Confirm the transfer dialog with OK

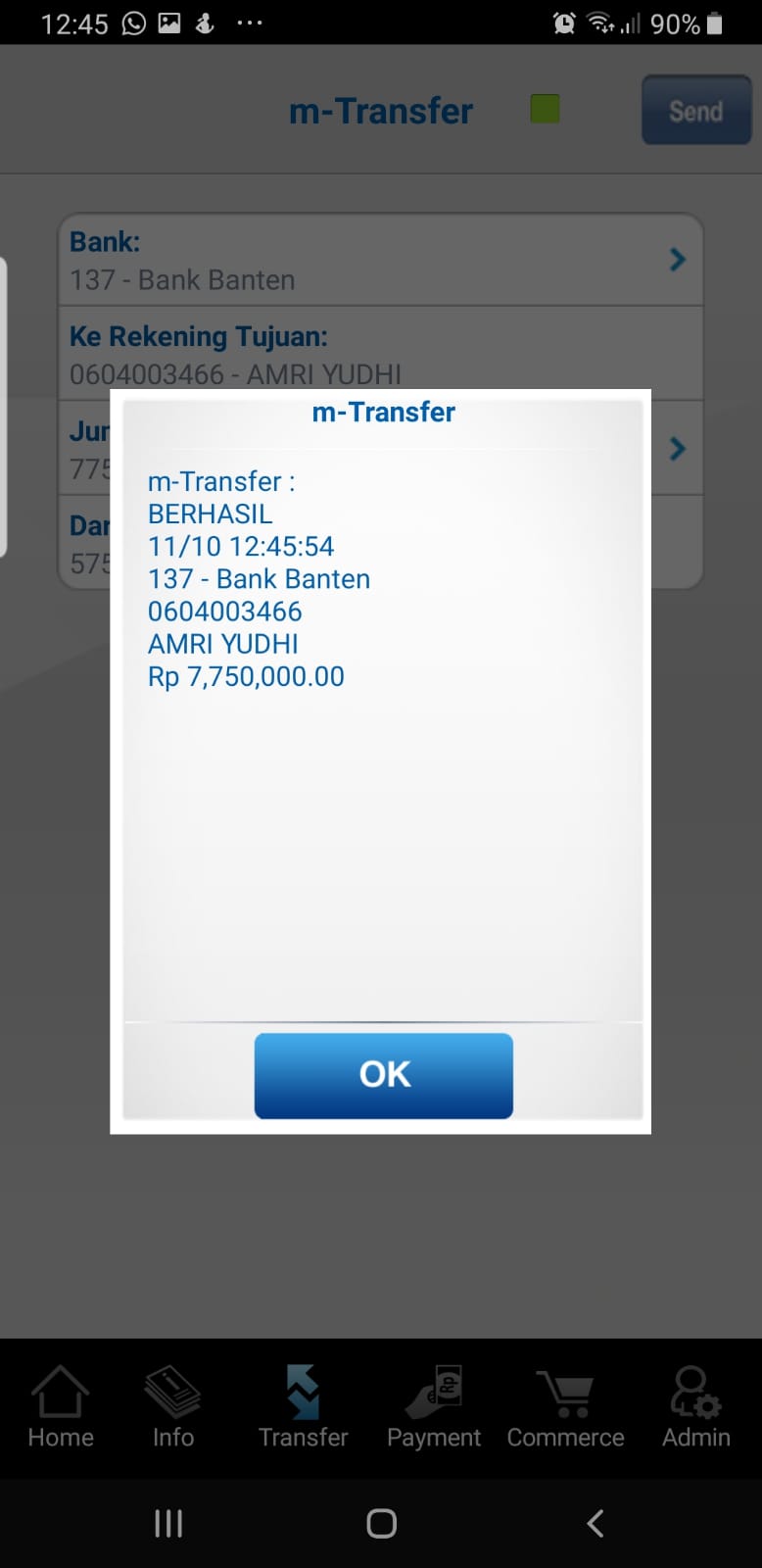(x=383, y=1075)
